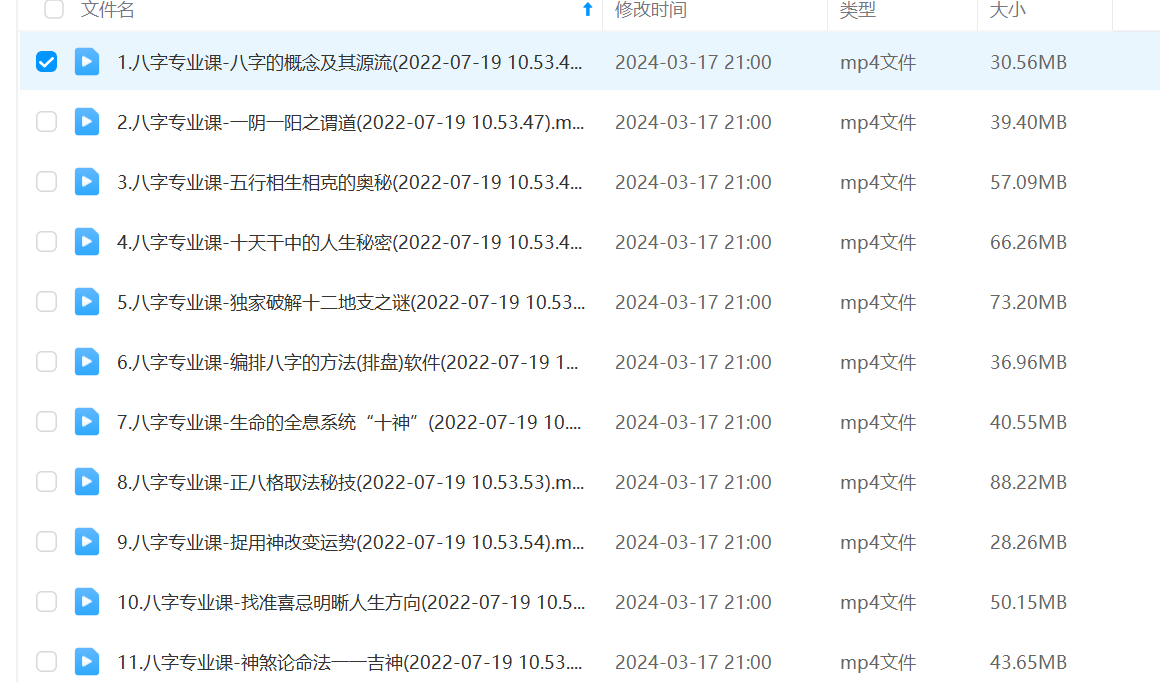Open video 3.五行相生相克的奥秘
The image size is (1160, 682).
[x=350, y=182]
